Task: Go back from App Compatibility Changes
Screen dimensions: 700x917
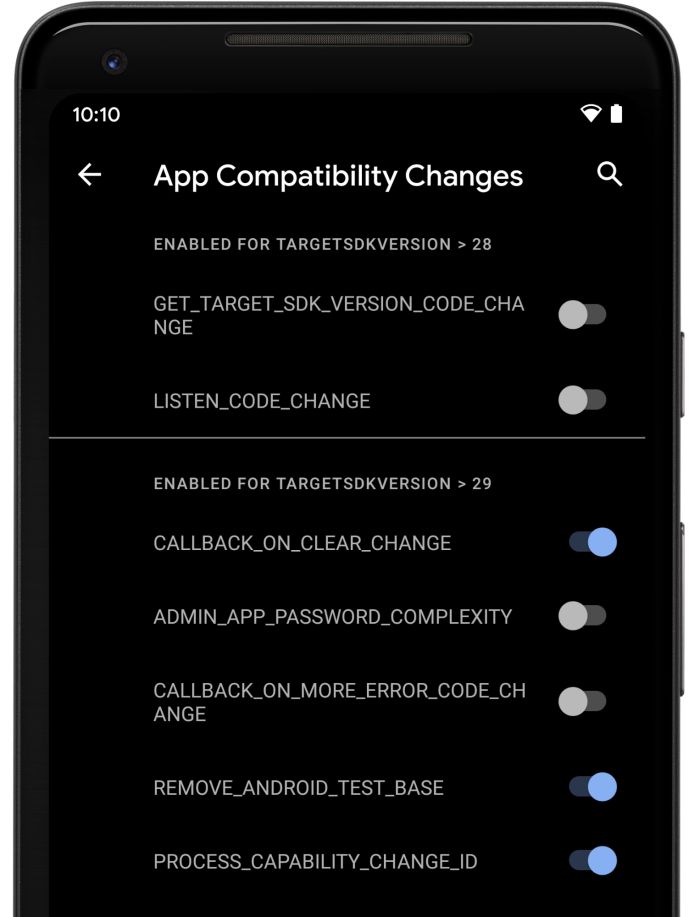Action: tap(90, 175)
